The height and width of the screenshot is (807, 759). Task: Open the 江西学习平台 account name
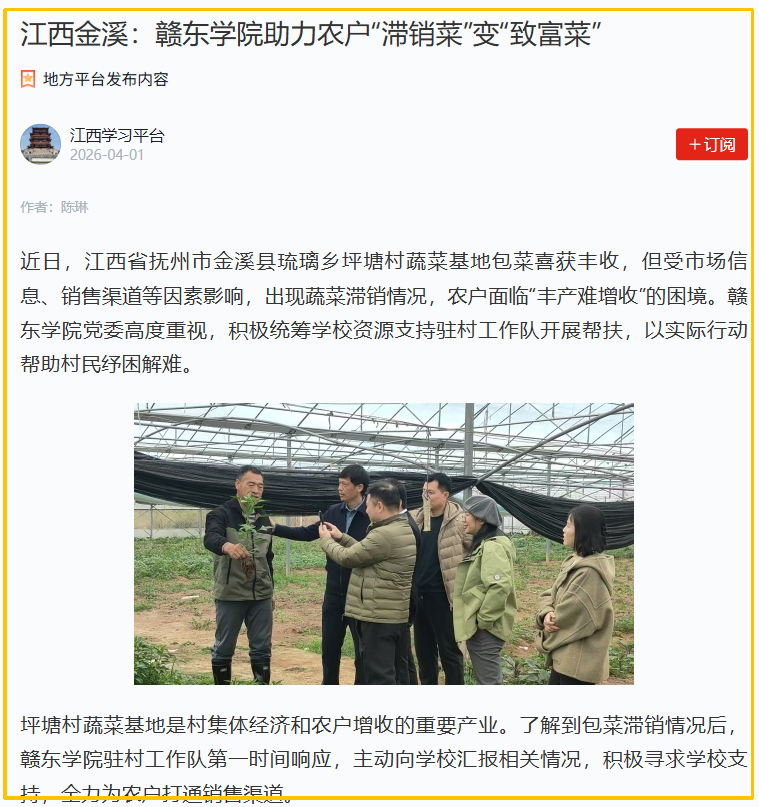click(x=117, y=135)
